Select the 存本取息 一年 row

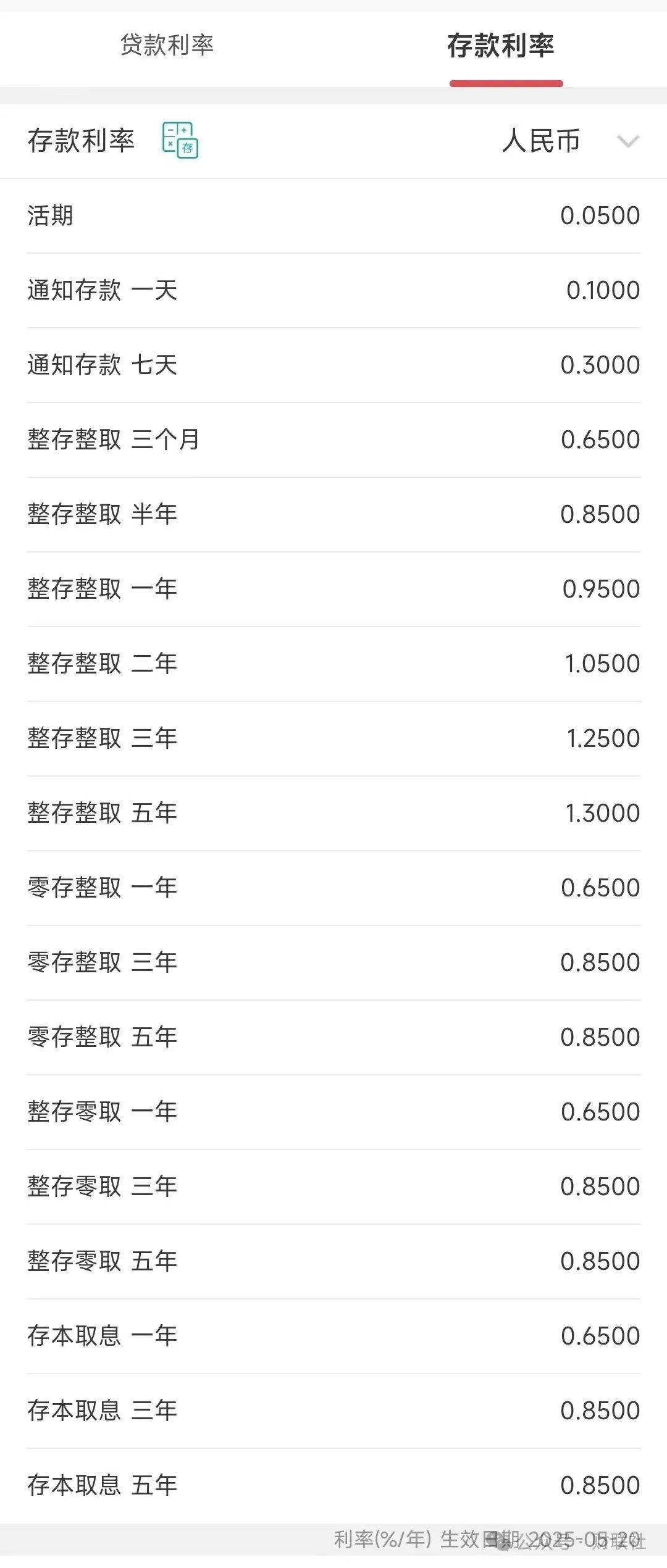[x=333, y=1335]
